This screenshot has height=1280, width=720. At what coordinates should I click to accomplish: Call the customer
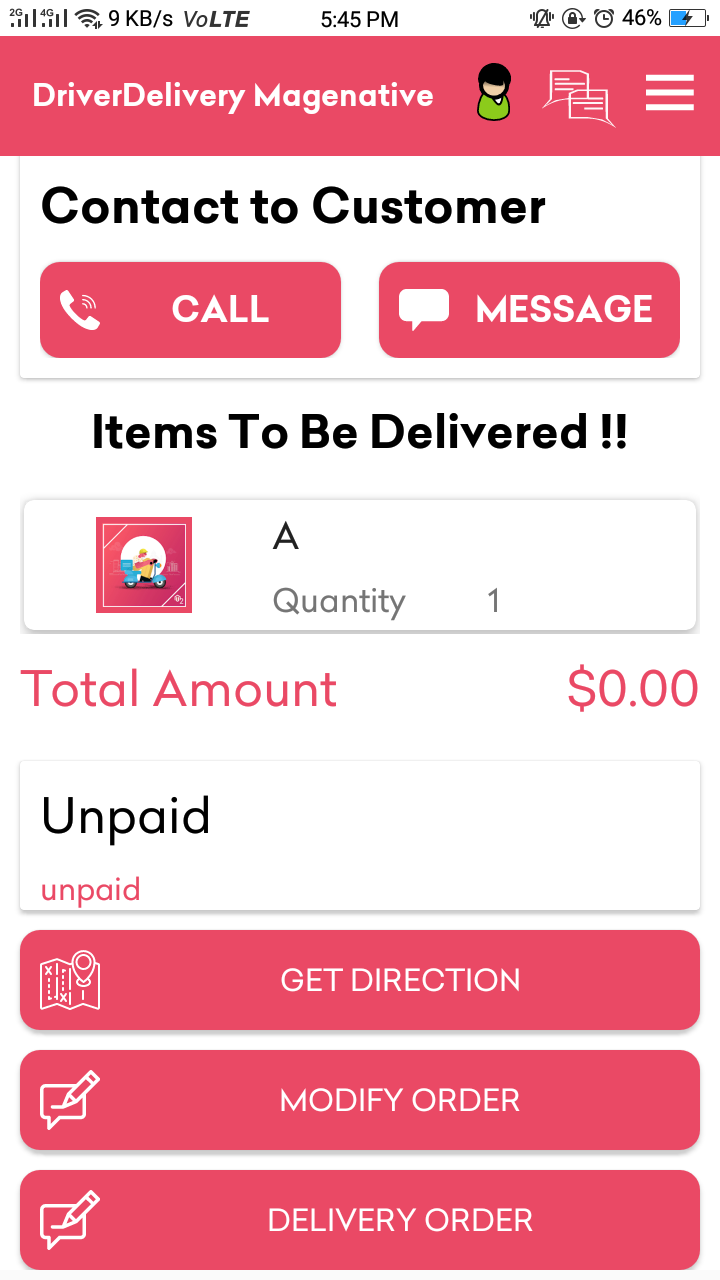pyautogui.click(x=190, y=309)
